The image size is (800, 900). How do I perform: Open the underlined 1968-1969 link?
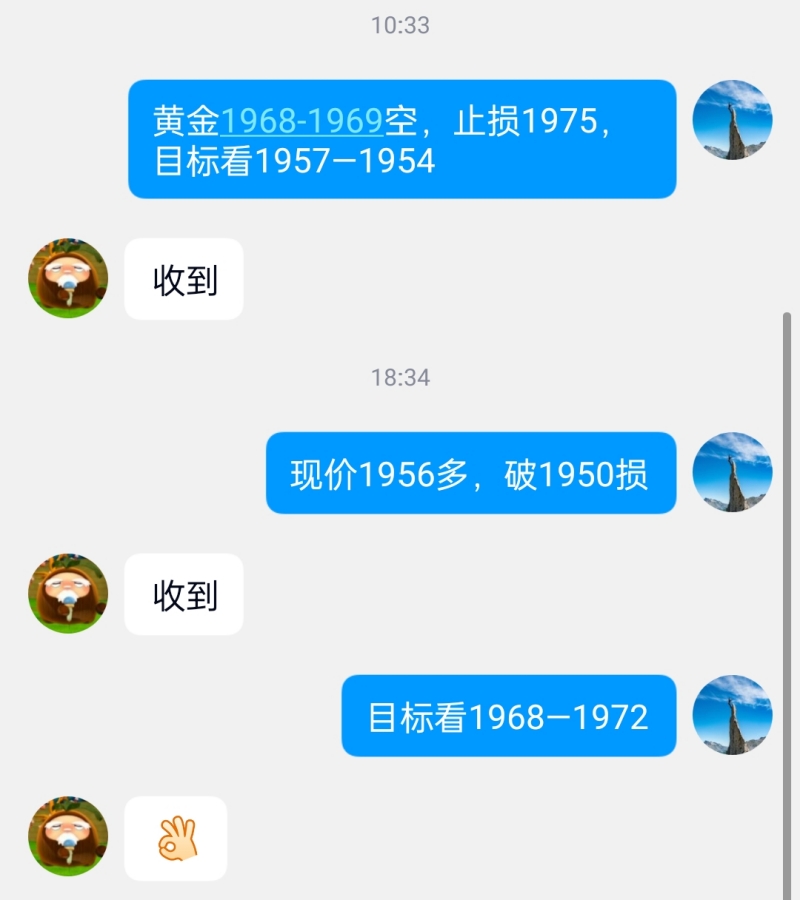click(x=301, y=121)
